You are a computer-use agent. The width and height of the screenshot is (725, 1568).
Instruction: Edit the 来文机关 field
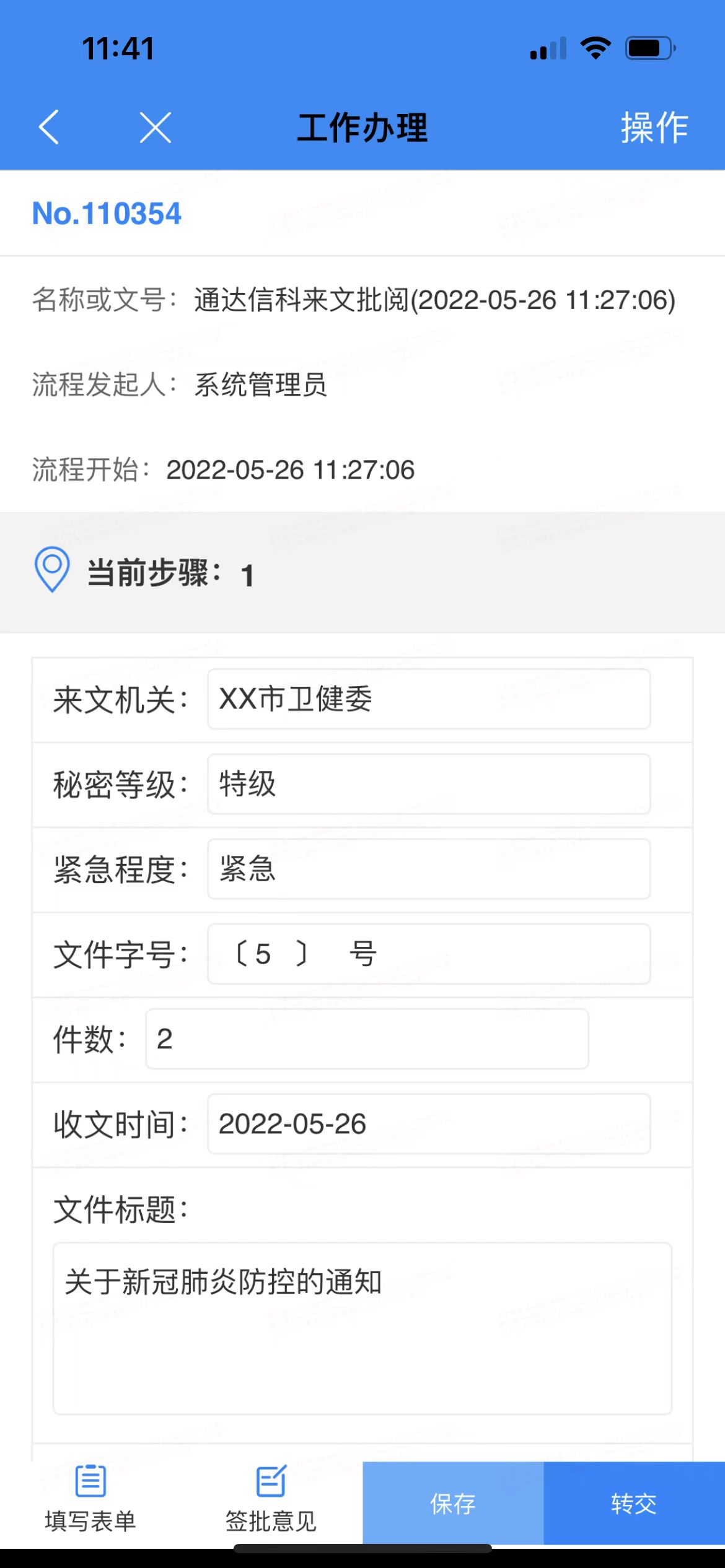(x=429, y=699)
